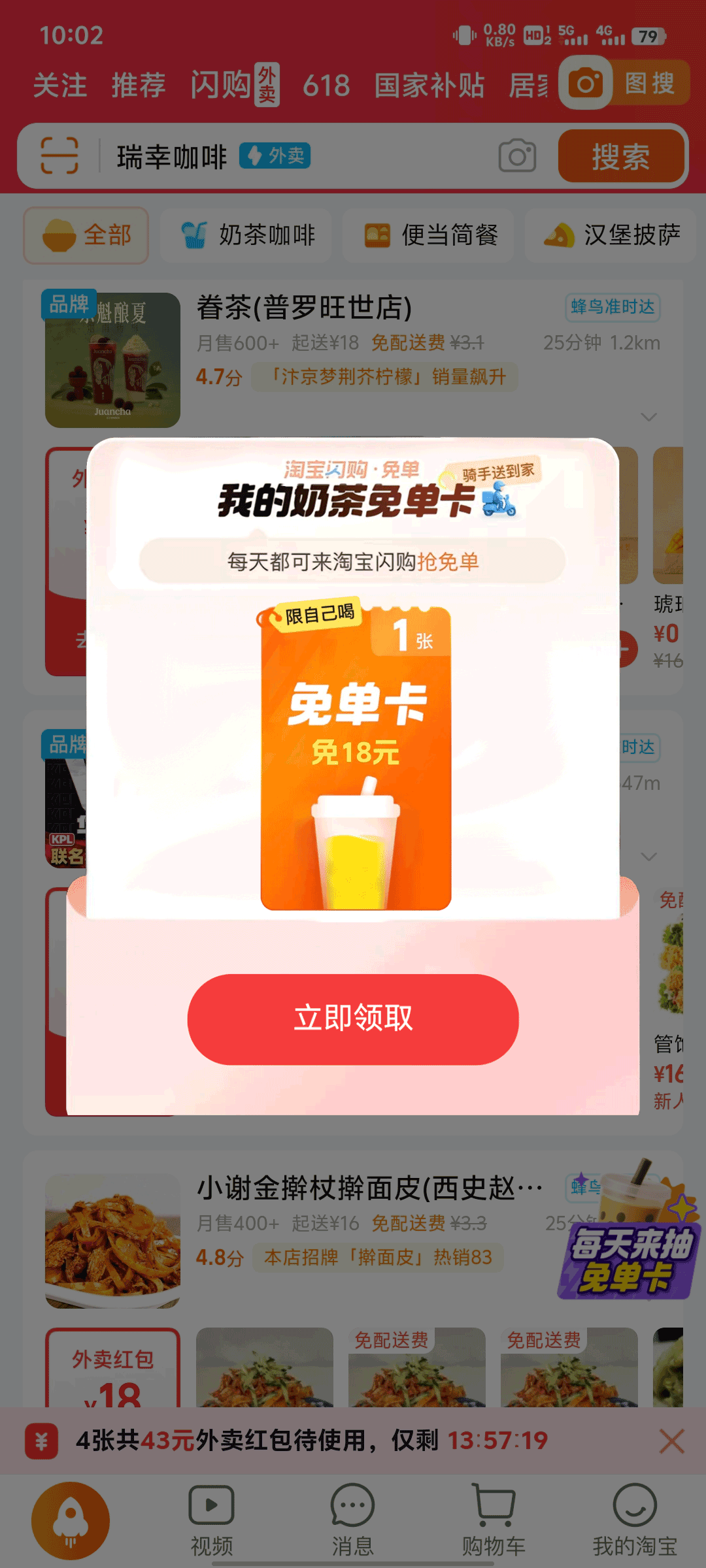
Task: Click the scan icon in the search bar
Action: click(x=59, y=155)
